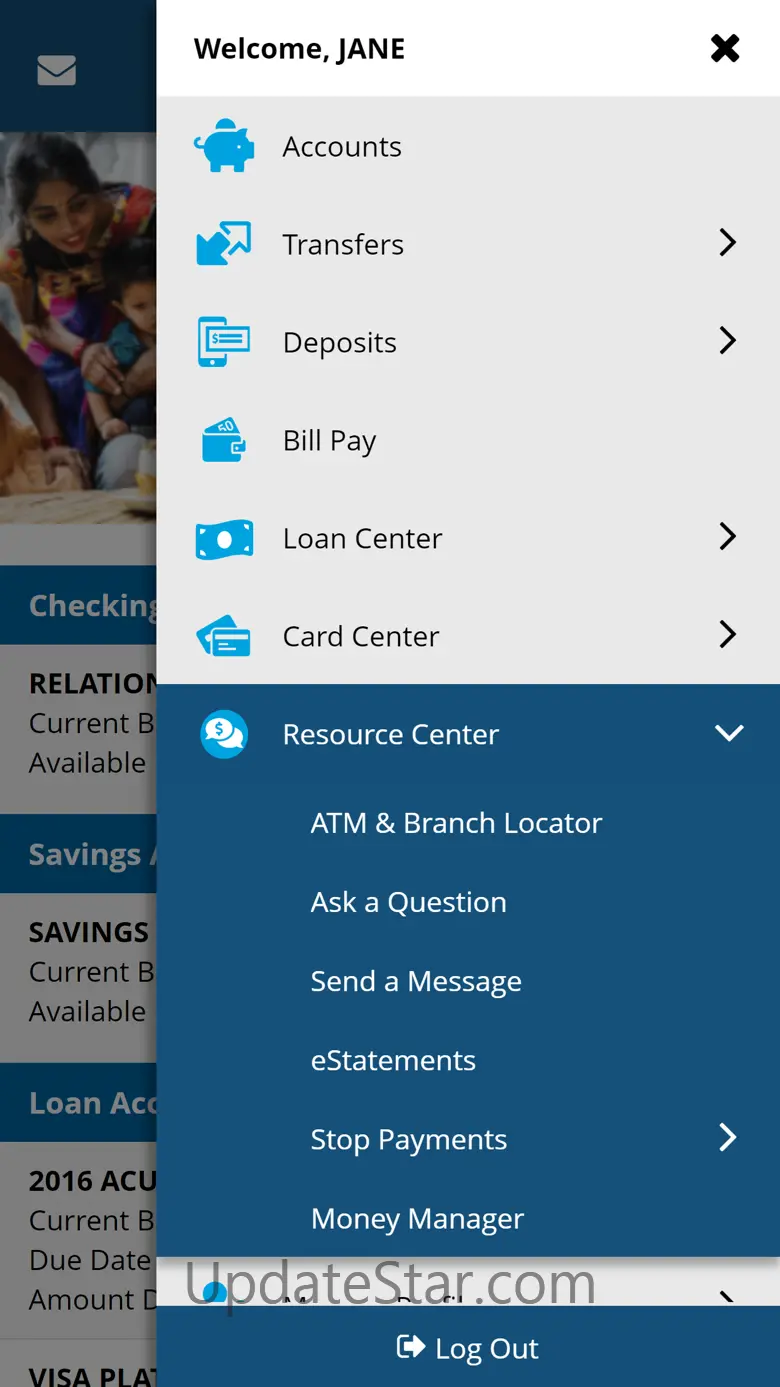Choose Send a Message
Screen dimensions: 780x1387
coord(416,981)
